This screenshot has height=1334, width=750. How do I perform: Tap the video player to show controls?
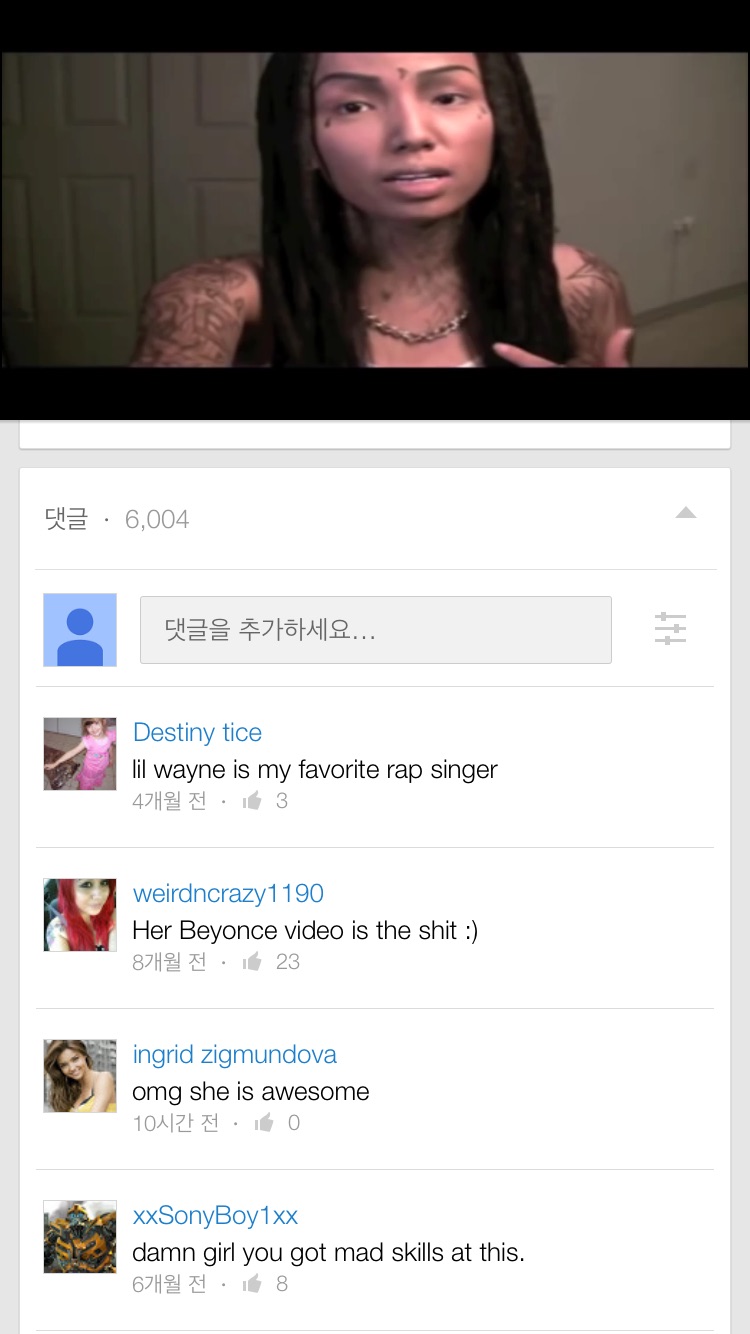pos(375,210)
